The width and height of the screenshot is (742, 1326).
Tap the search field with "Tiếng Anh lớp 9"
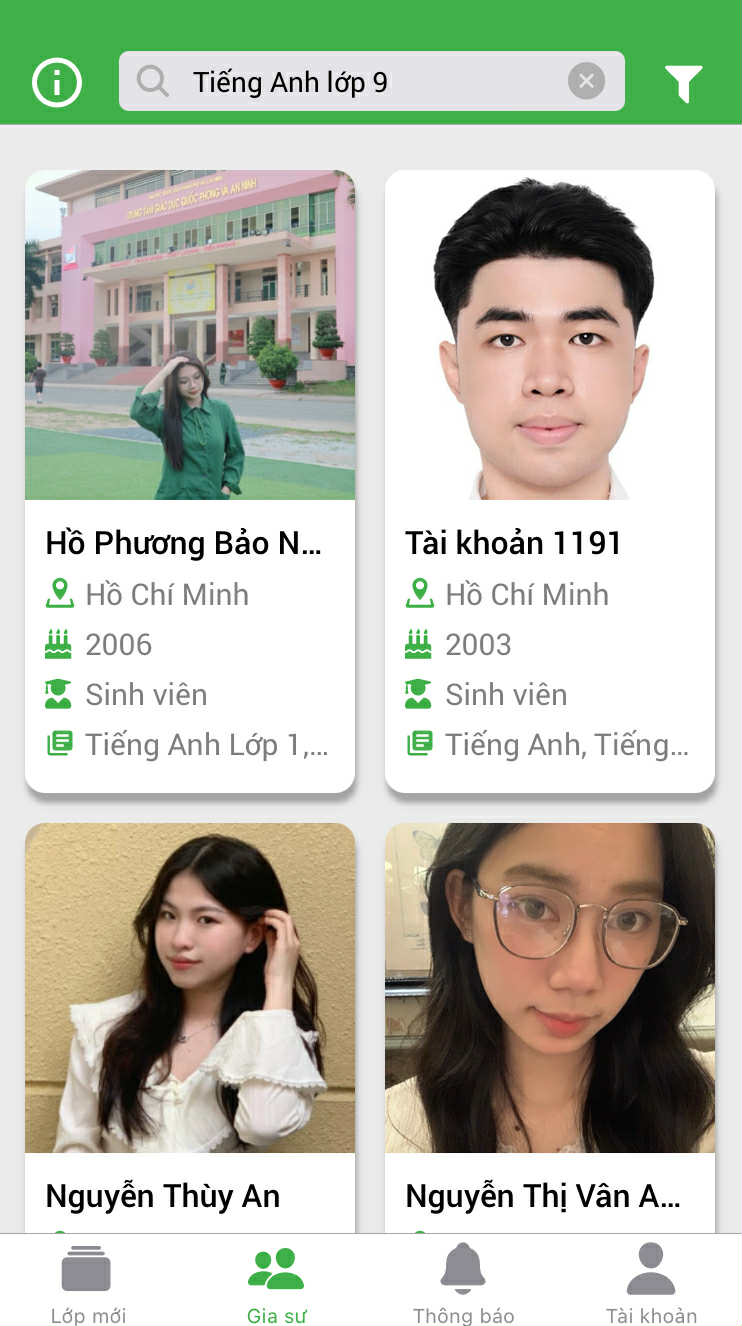coord(350,82)
